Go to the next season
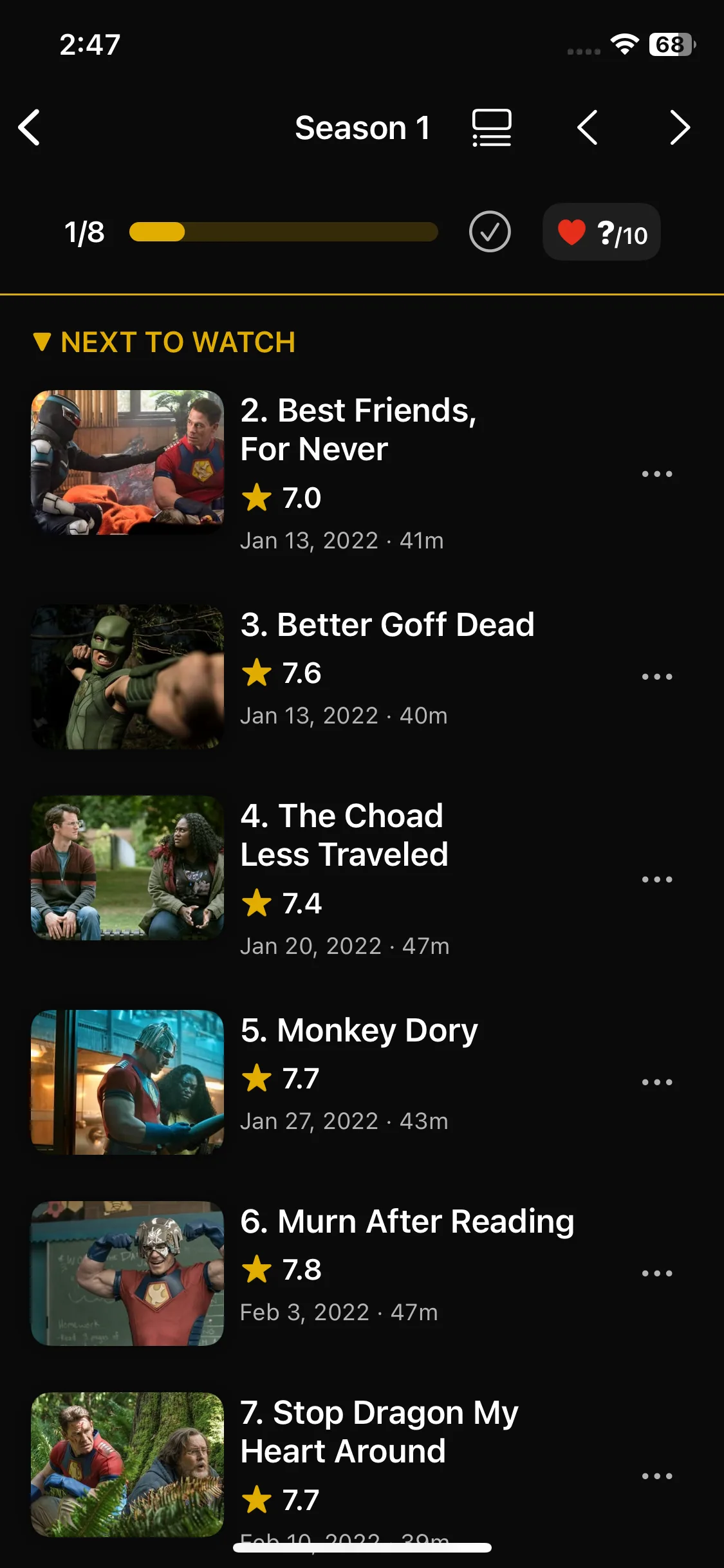Screen dimensions: 724x1568 click(x=680, y=127)
